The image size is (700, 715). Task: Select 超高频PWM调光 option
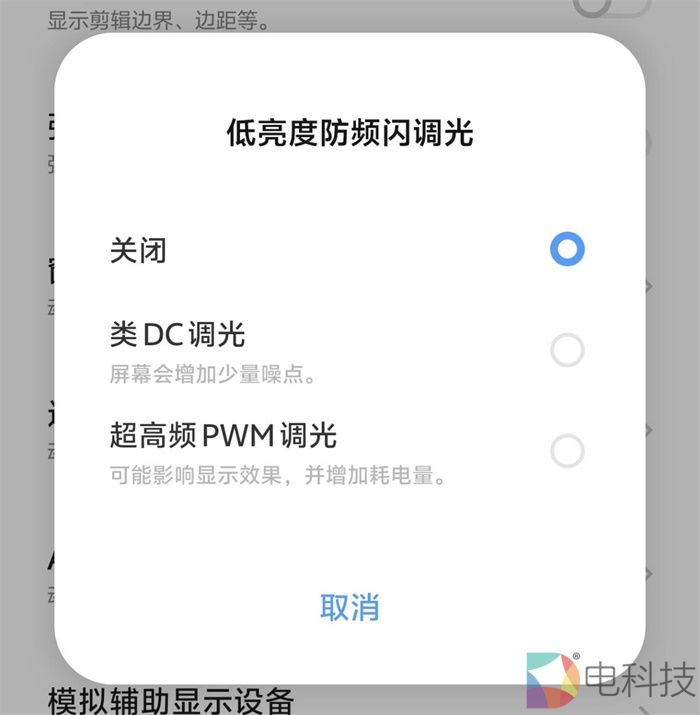pyautogui.click(x=566, y=451)
